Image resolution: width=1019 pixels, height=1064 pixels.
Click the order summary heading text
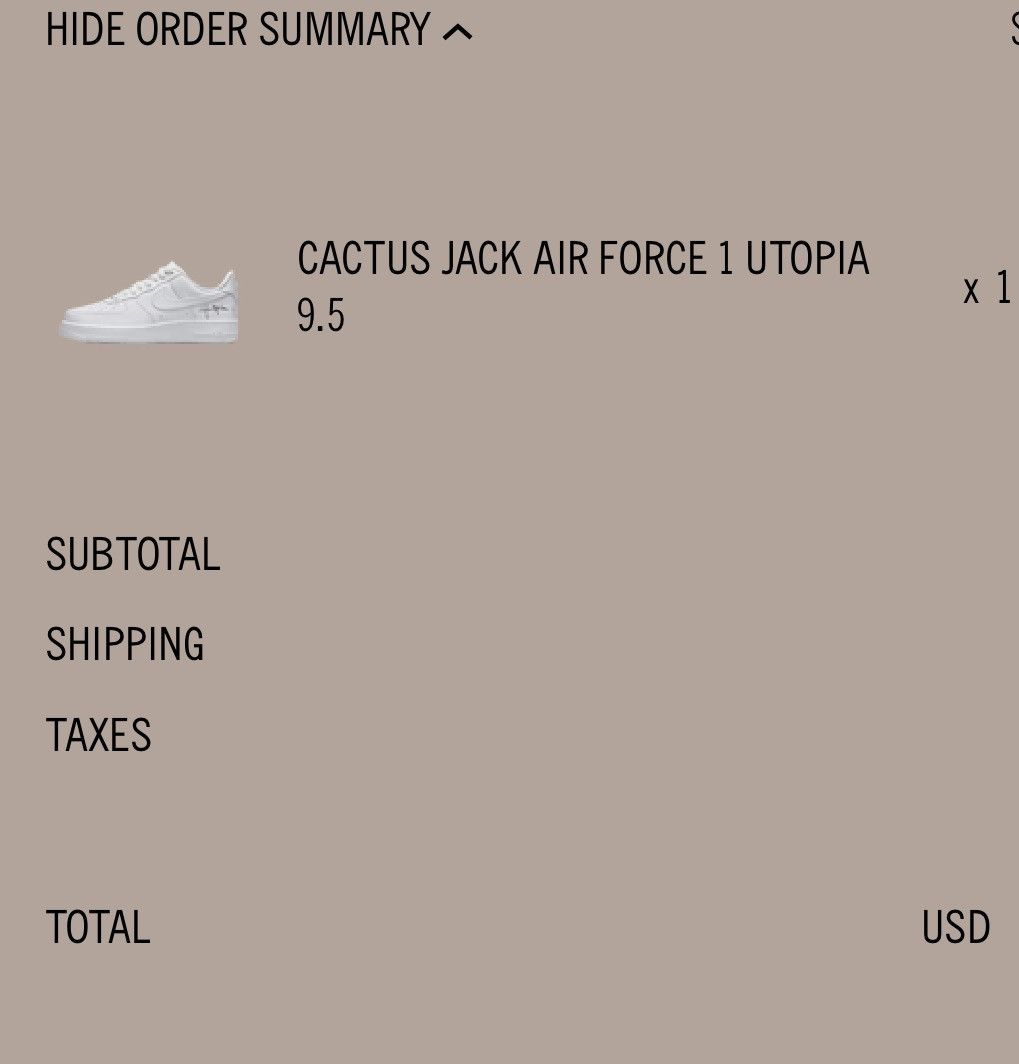pyautogui.click(x=240, y=29)
